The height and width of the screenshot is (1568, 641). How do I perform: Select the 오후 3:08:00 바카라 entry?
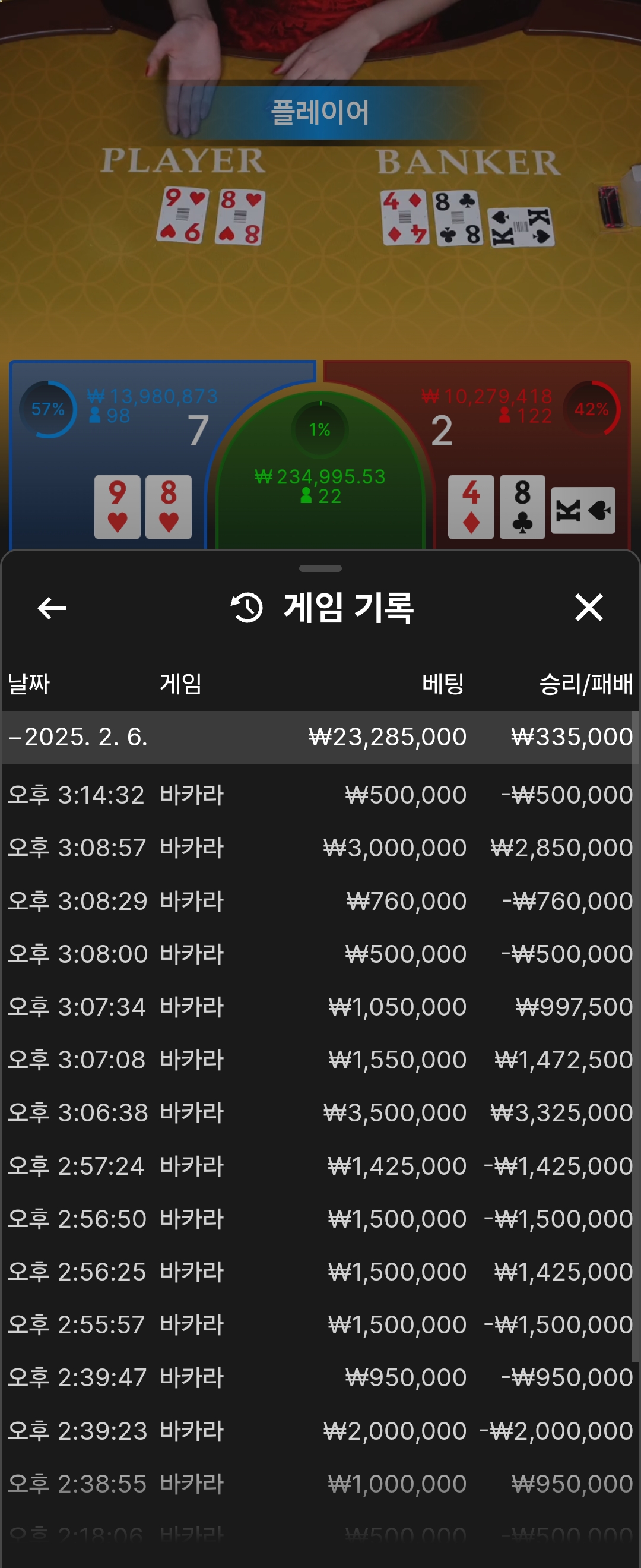[x=320, y=954]
